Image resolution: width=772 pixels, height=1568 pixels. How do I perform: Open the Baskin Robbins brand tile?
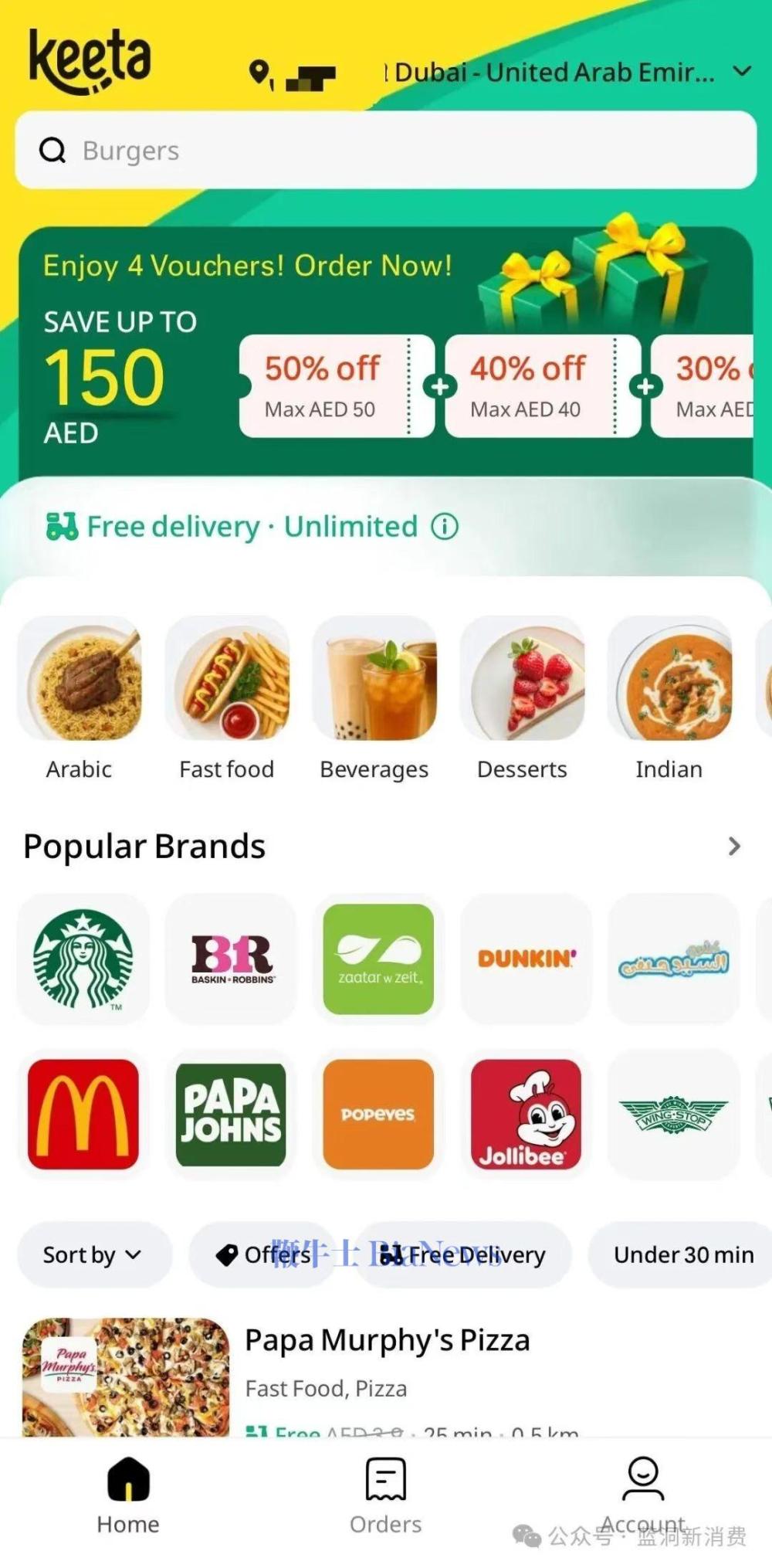[231, 959]
